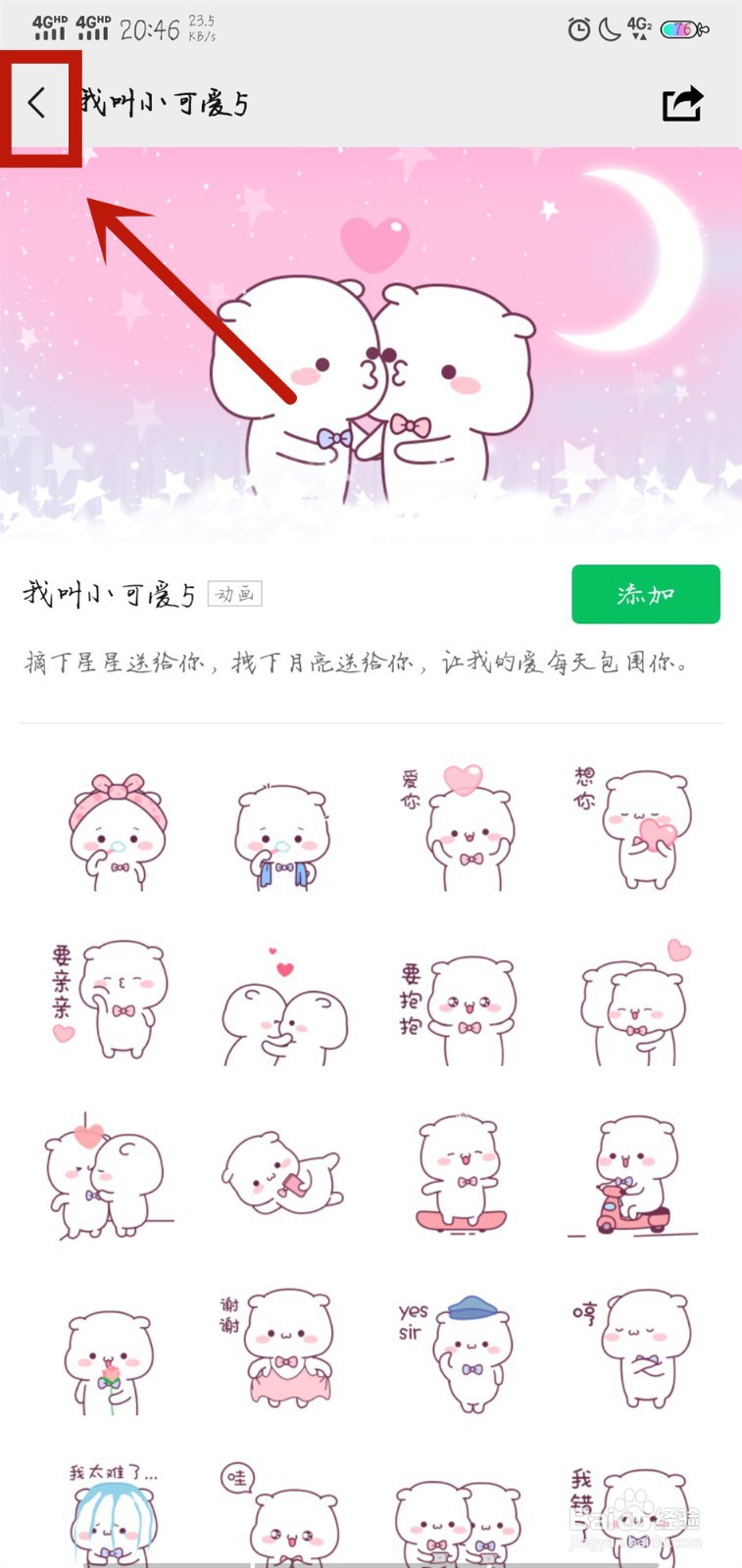Tap the back arrow to exit sticker page
The width and height of the screenshot is (742, 1568).
(39, 103)
